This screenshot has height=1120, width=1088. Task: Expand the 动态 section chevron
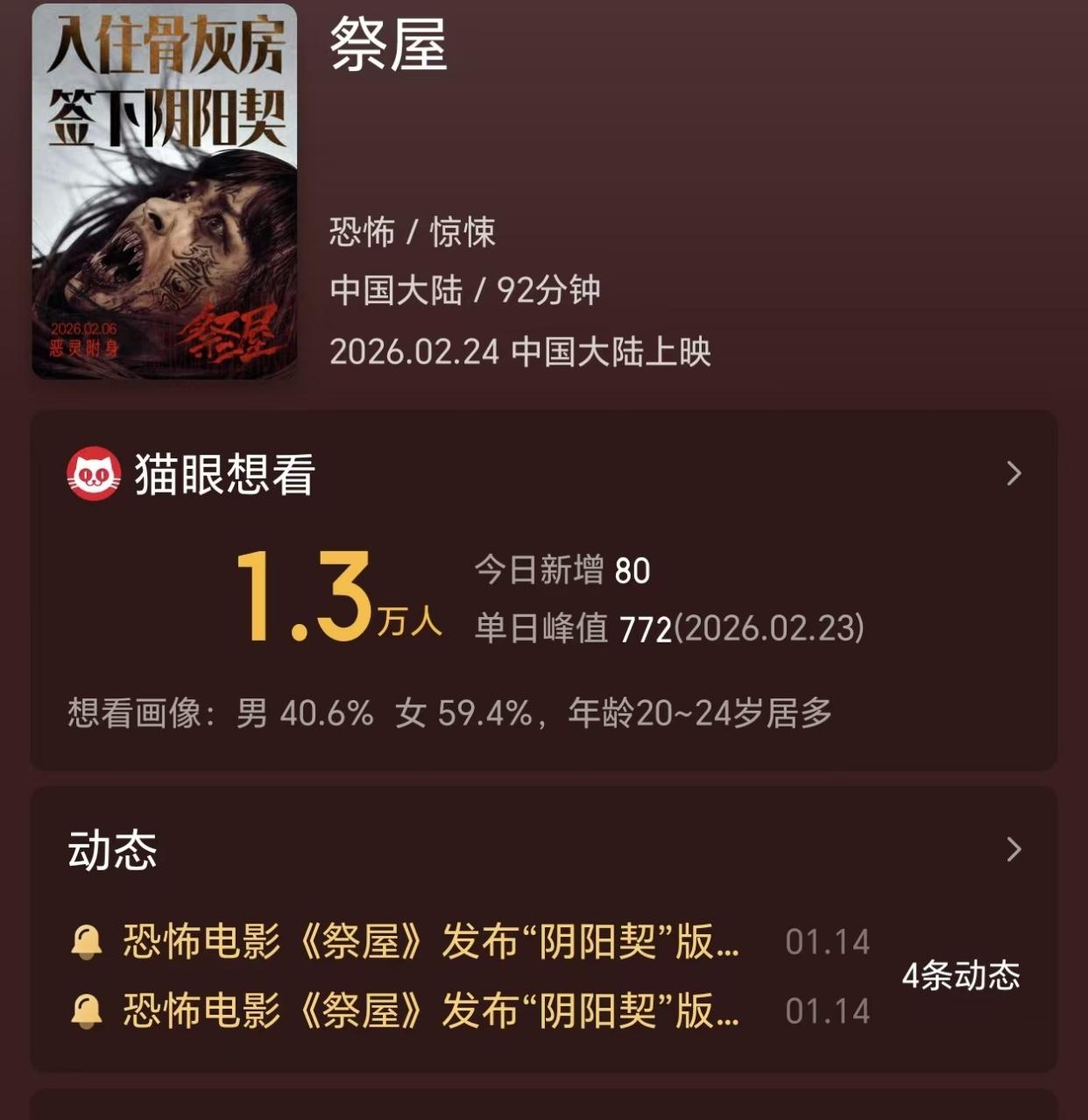point(1014,849)
